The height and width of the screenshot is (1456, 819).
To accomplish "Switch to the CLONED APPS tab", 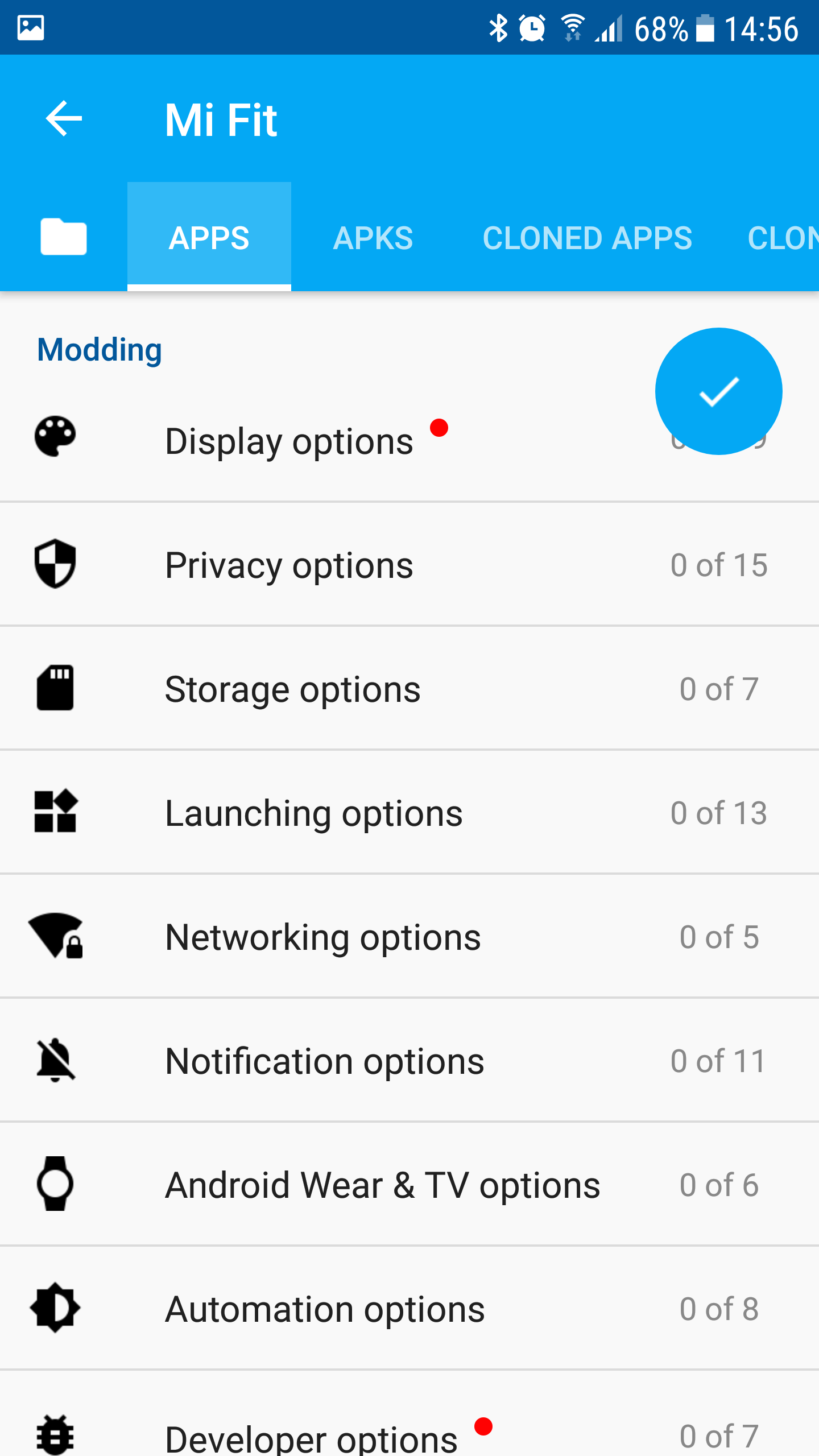I will click(588, 237).
